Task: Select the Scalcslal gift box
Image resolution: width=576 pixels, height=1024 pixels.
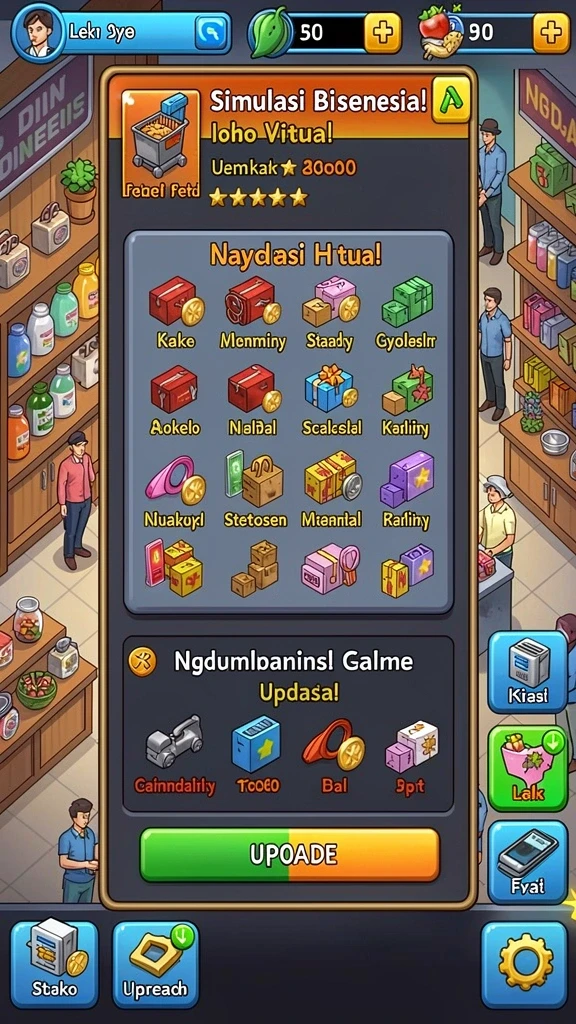Action: coord(331,400)
